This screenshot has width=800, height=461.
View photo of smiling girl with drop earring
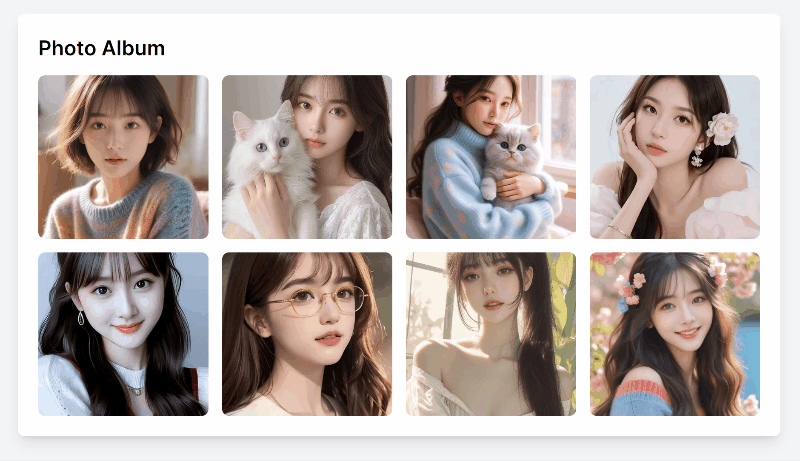pyautogui.click(x=123, y=334)
